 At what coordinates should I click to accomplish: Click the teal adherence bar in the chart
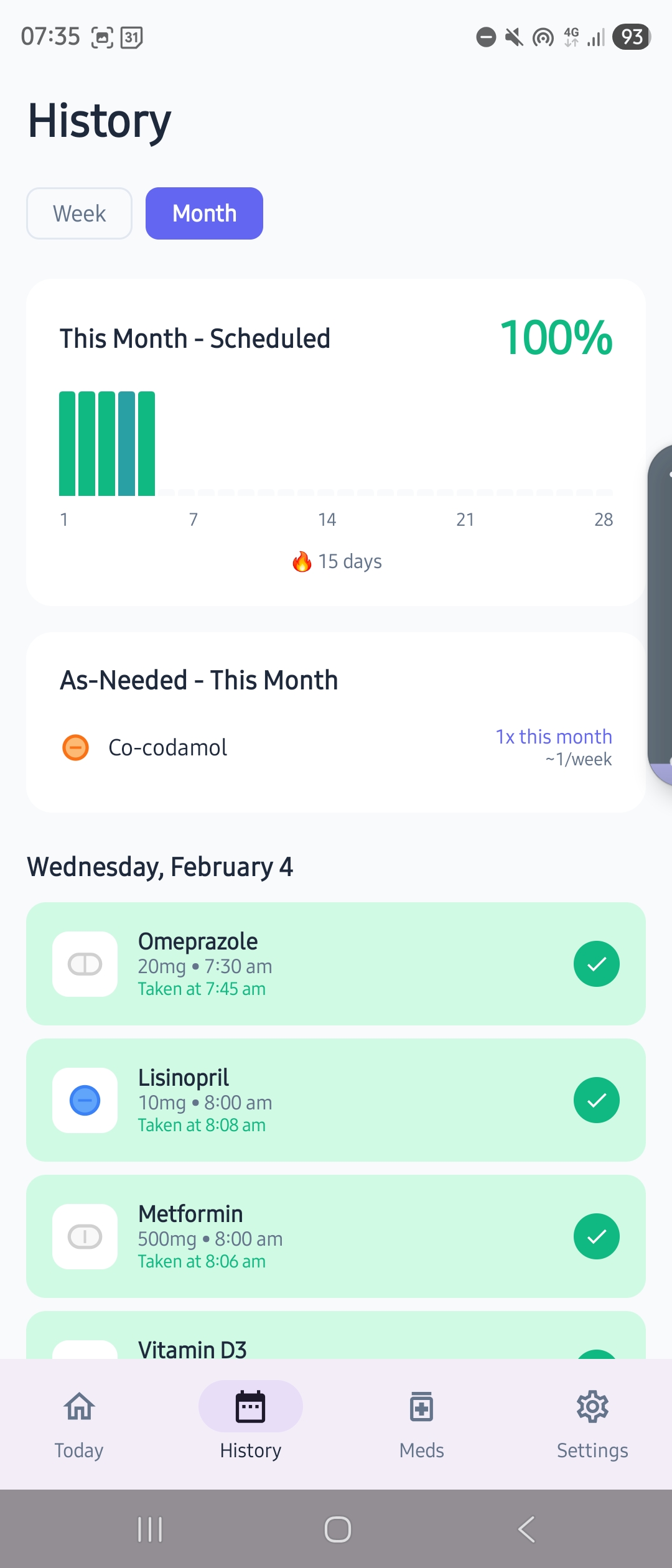click(126, 443)
